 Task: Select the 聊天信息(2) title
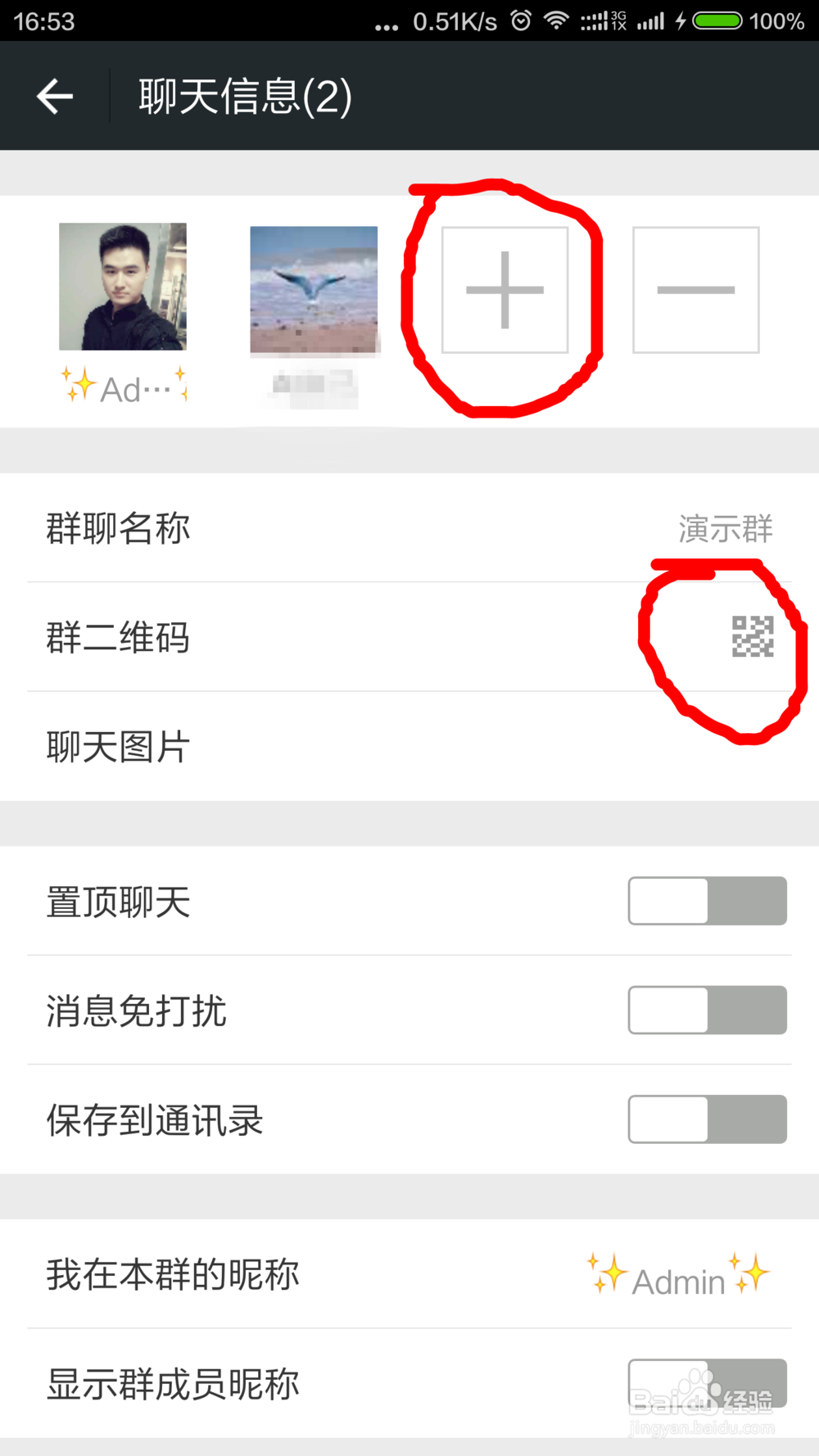click(x=243, y=95)
